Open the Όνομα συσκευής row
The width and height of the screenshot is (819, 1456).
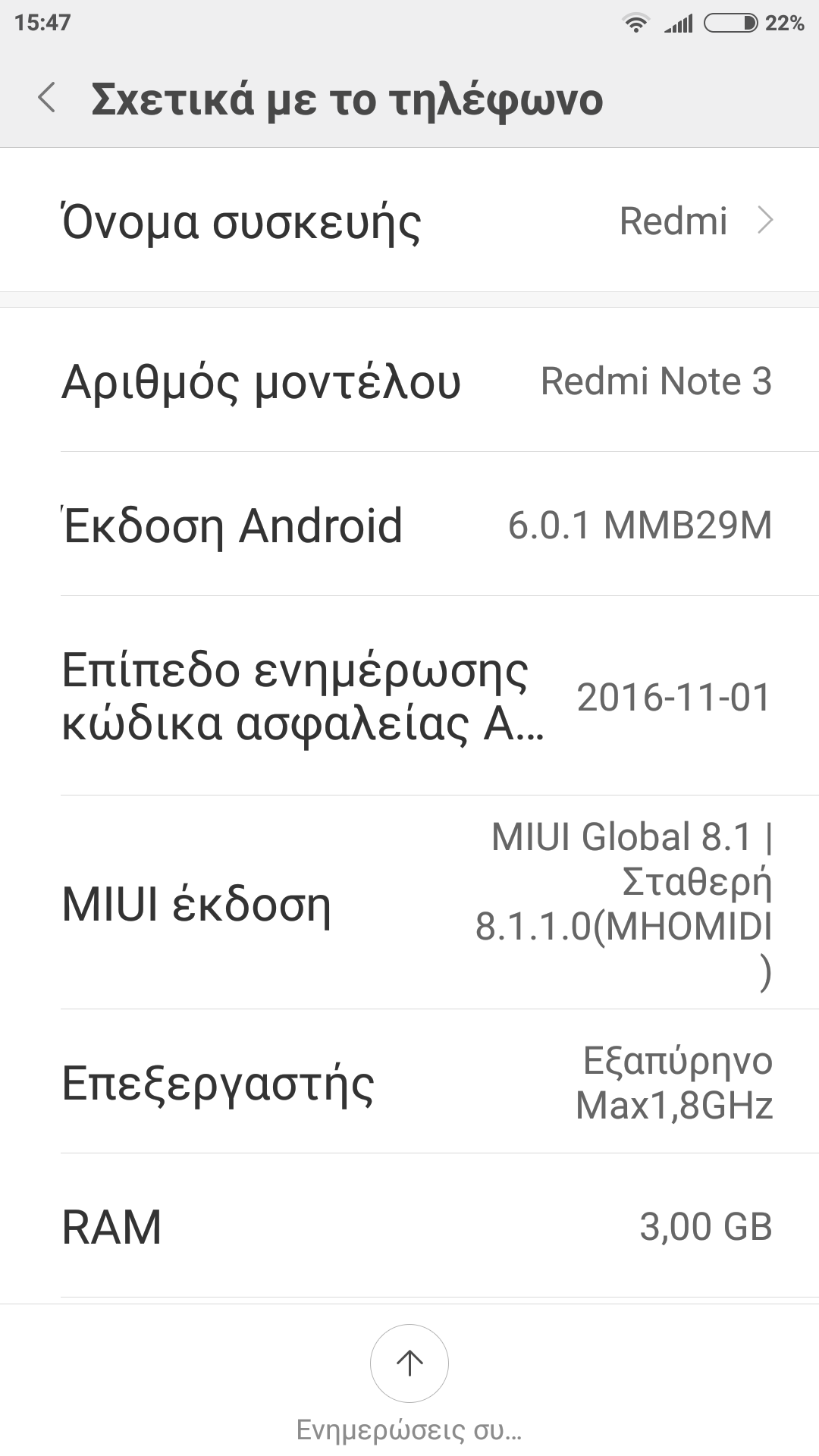click(x=409, y=221)
